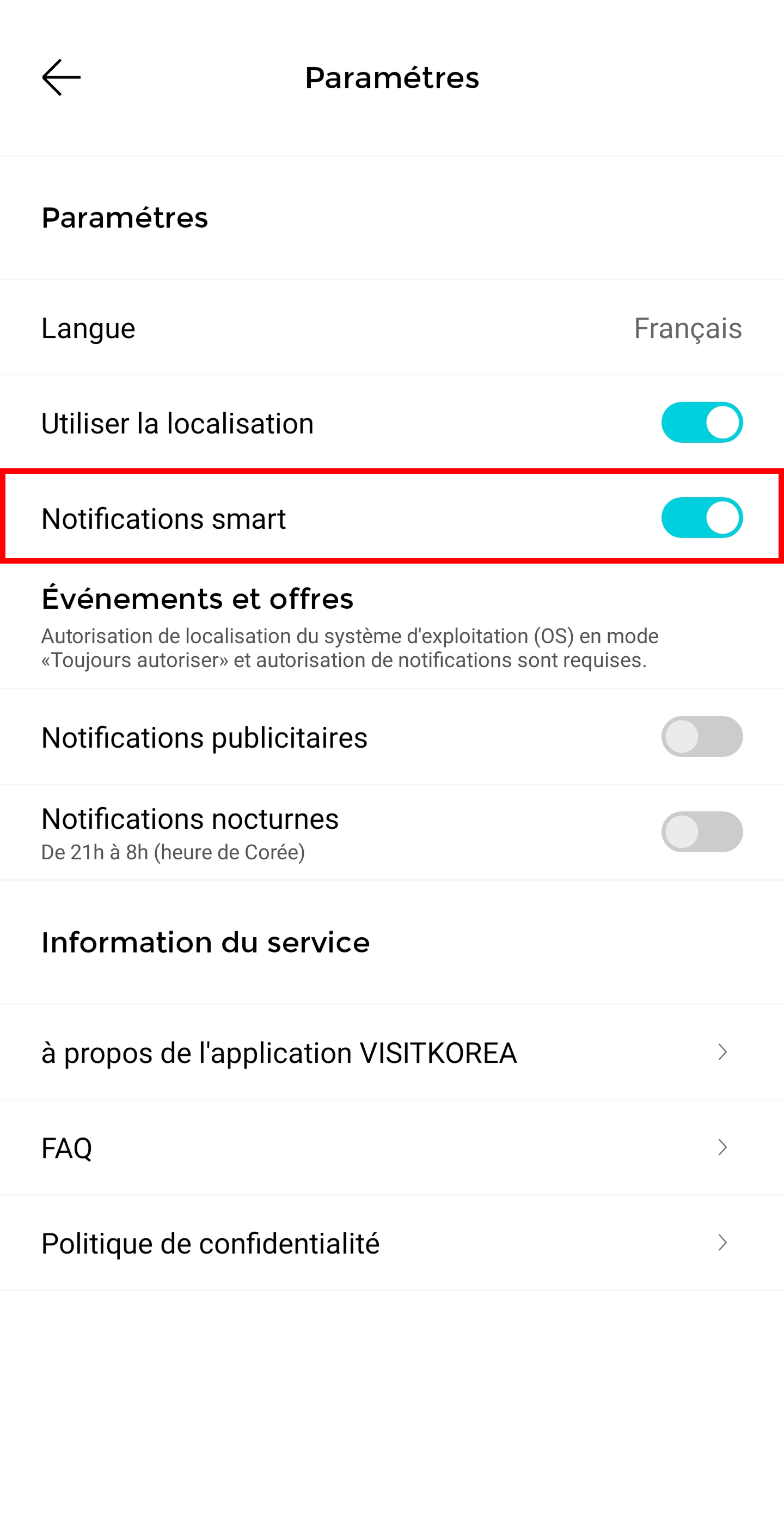Select the Paramétres section header

pyautogui.click(x=124, y=218)
